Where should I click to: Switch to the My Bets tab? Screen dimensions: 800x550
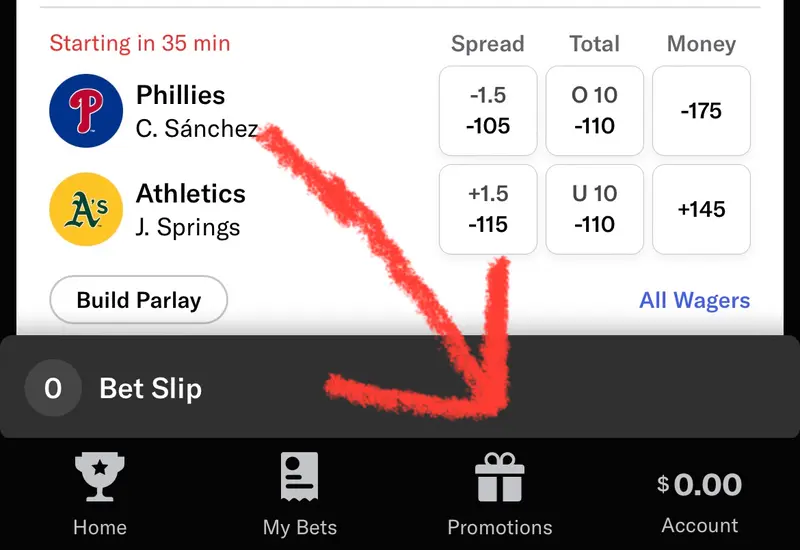point(300,496)
